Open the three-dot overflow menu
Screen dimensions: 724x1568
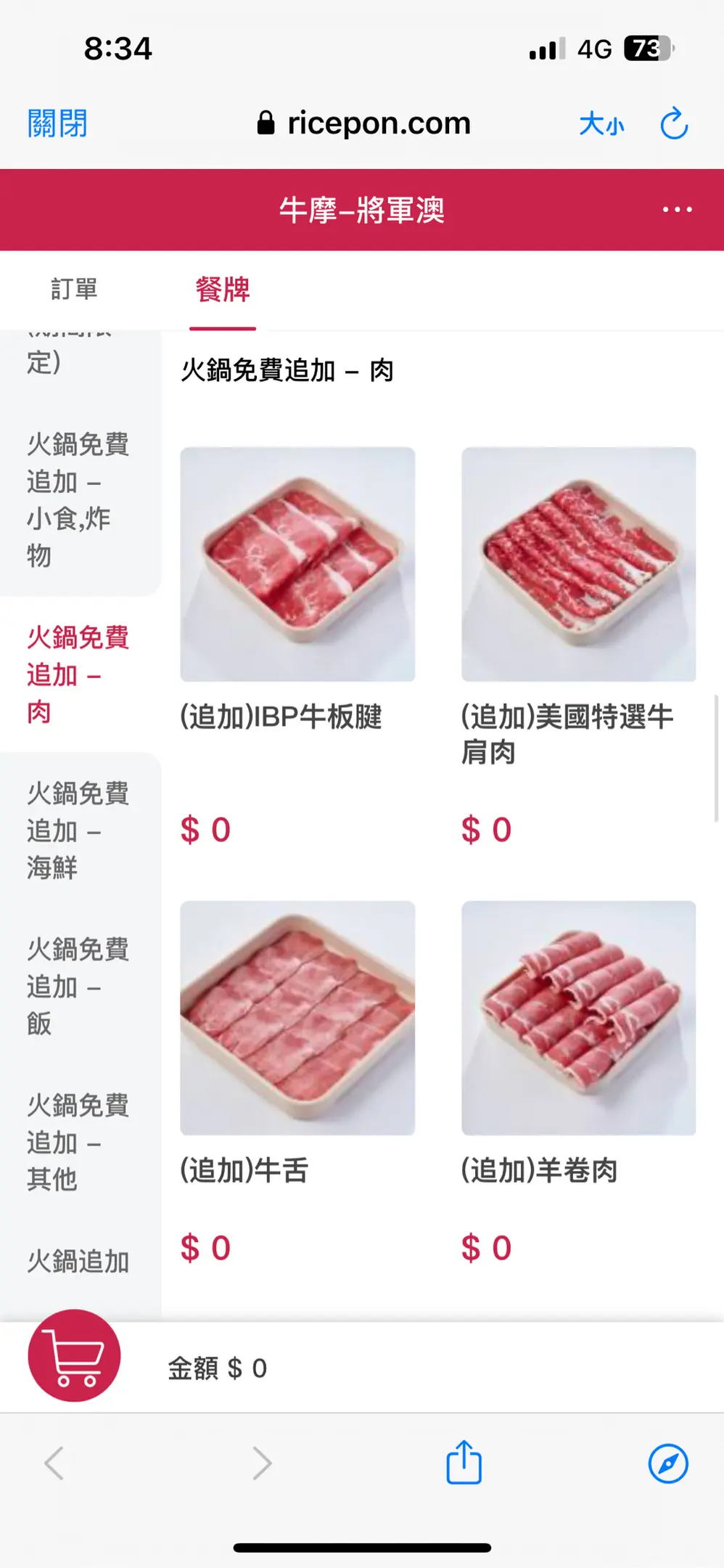point(677,210)
